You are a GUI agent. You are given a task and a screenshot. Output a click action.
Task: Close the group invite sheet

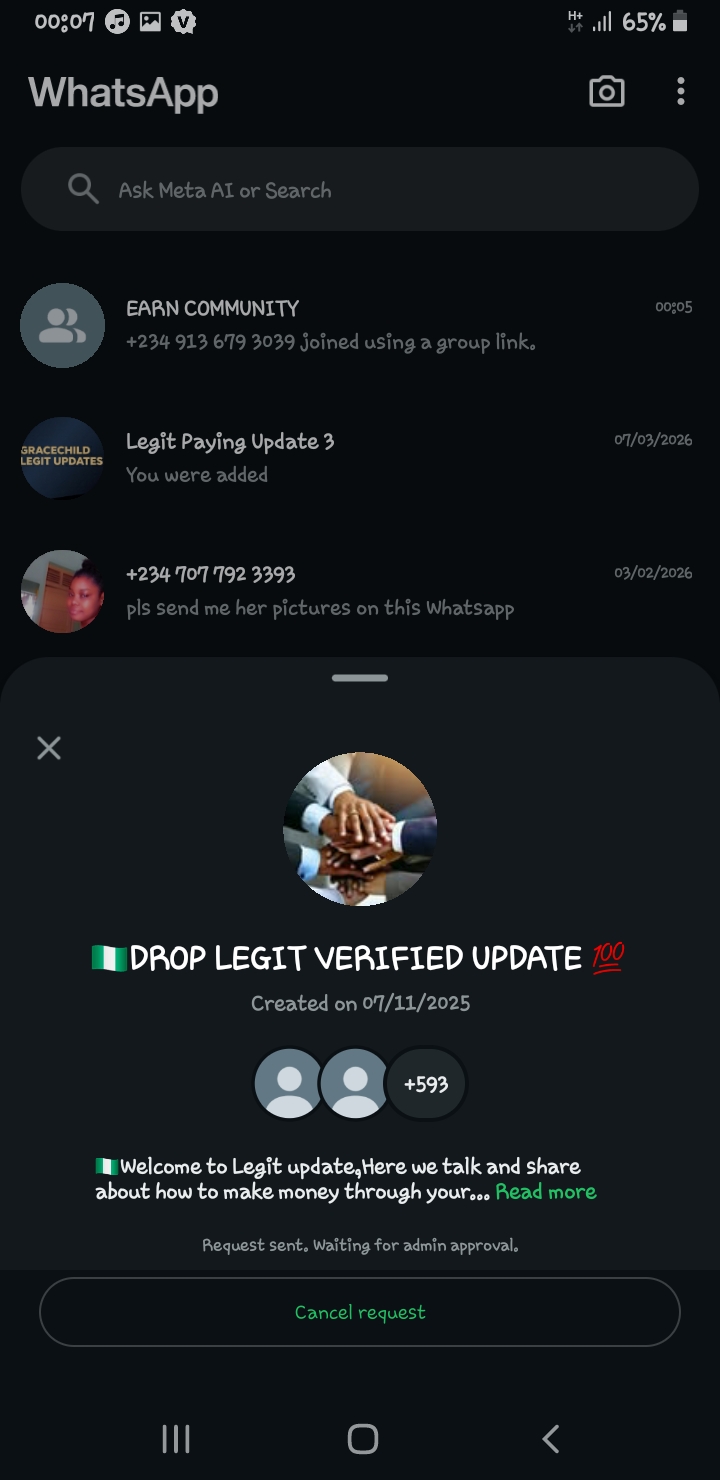(x=49, y=748)
